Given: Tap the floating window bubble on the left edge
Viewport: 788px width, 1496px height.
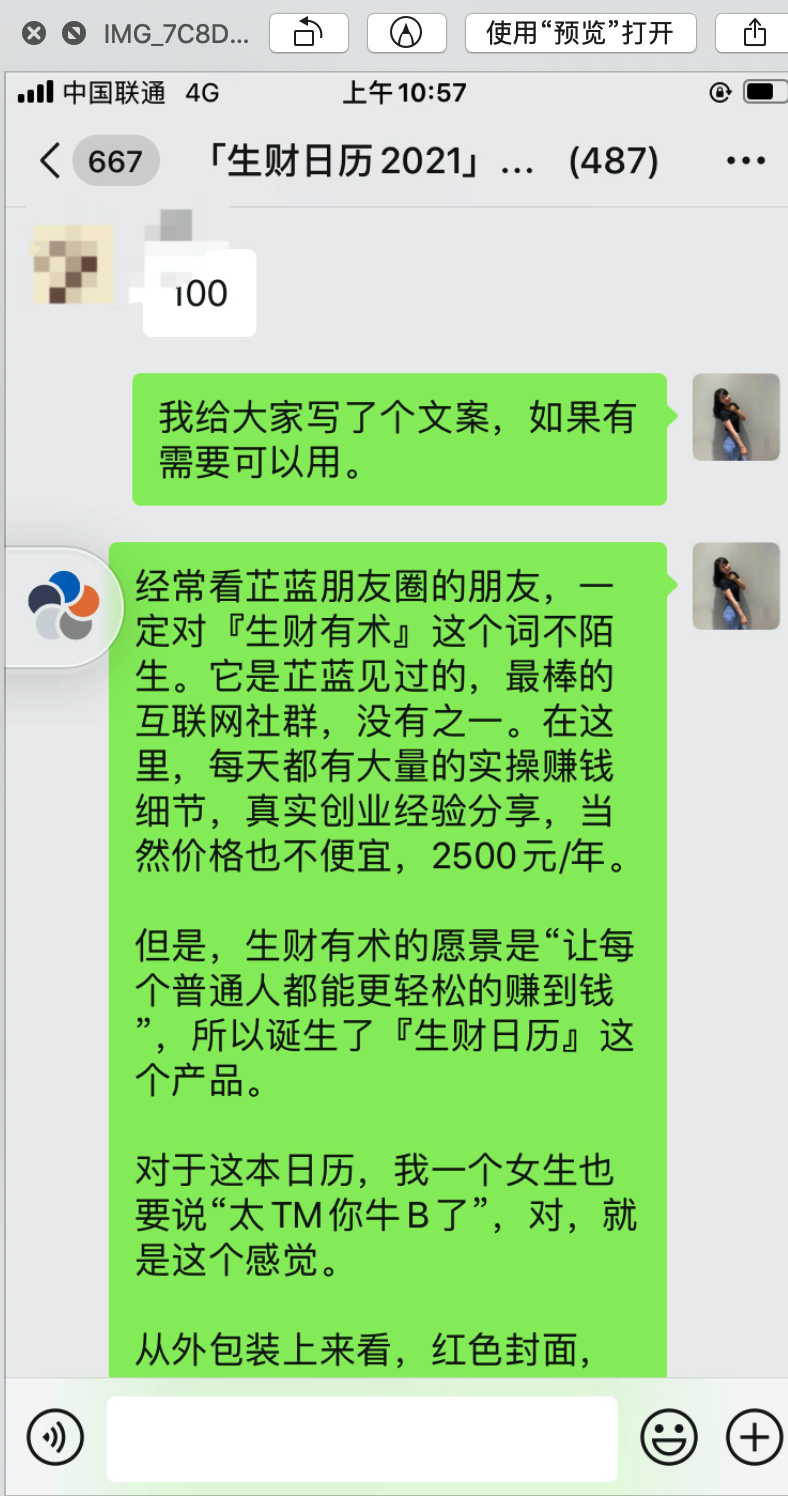Looking at the screenshot, I should pyautogui.click(x=62, y=607).
